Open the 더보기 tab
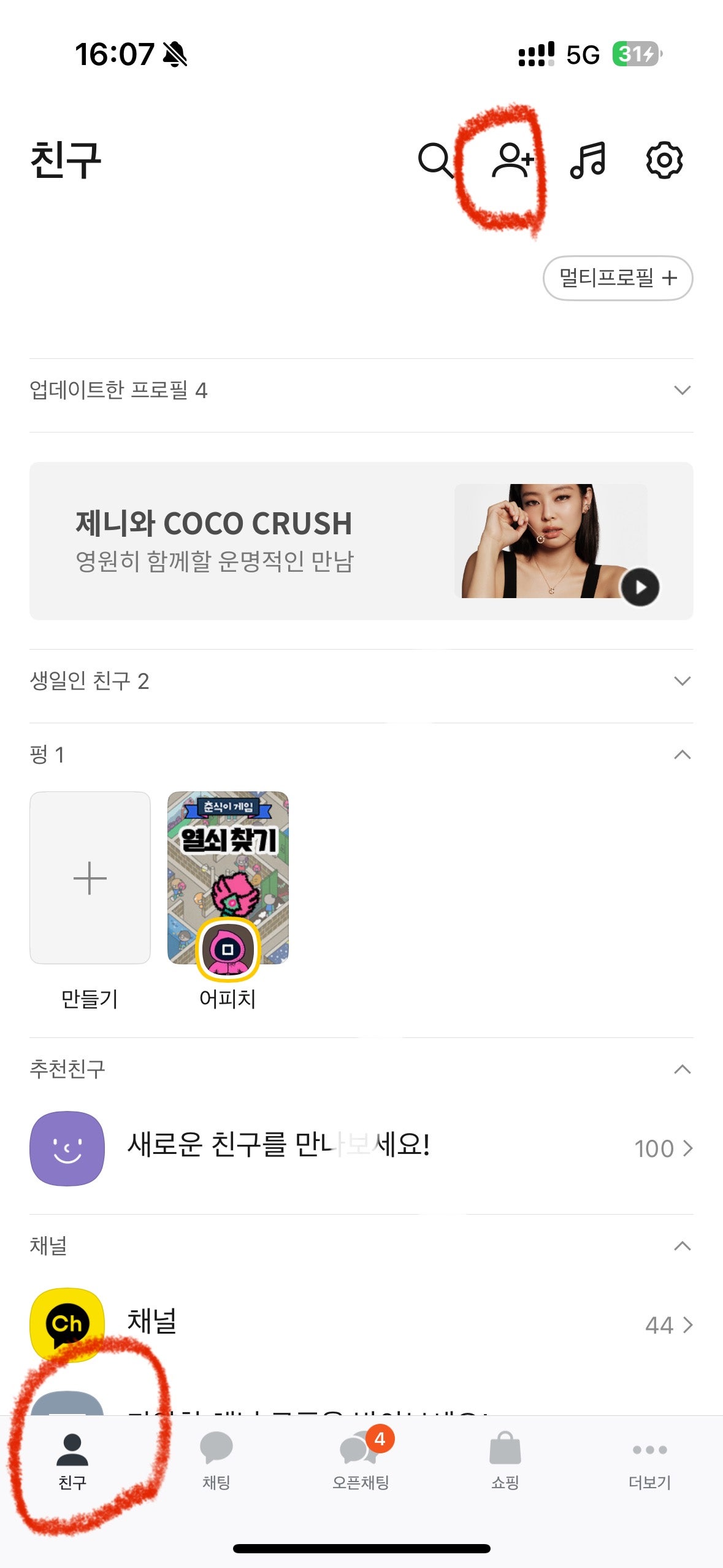Screen dimensions: 723x1568 650,1461
